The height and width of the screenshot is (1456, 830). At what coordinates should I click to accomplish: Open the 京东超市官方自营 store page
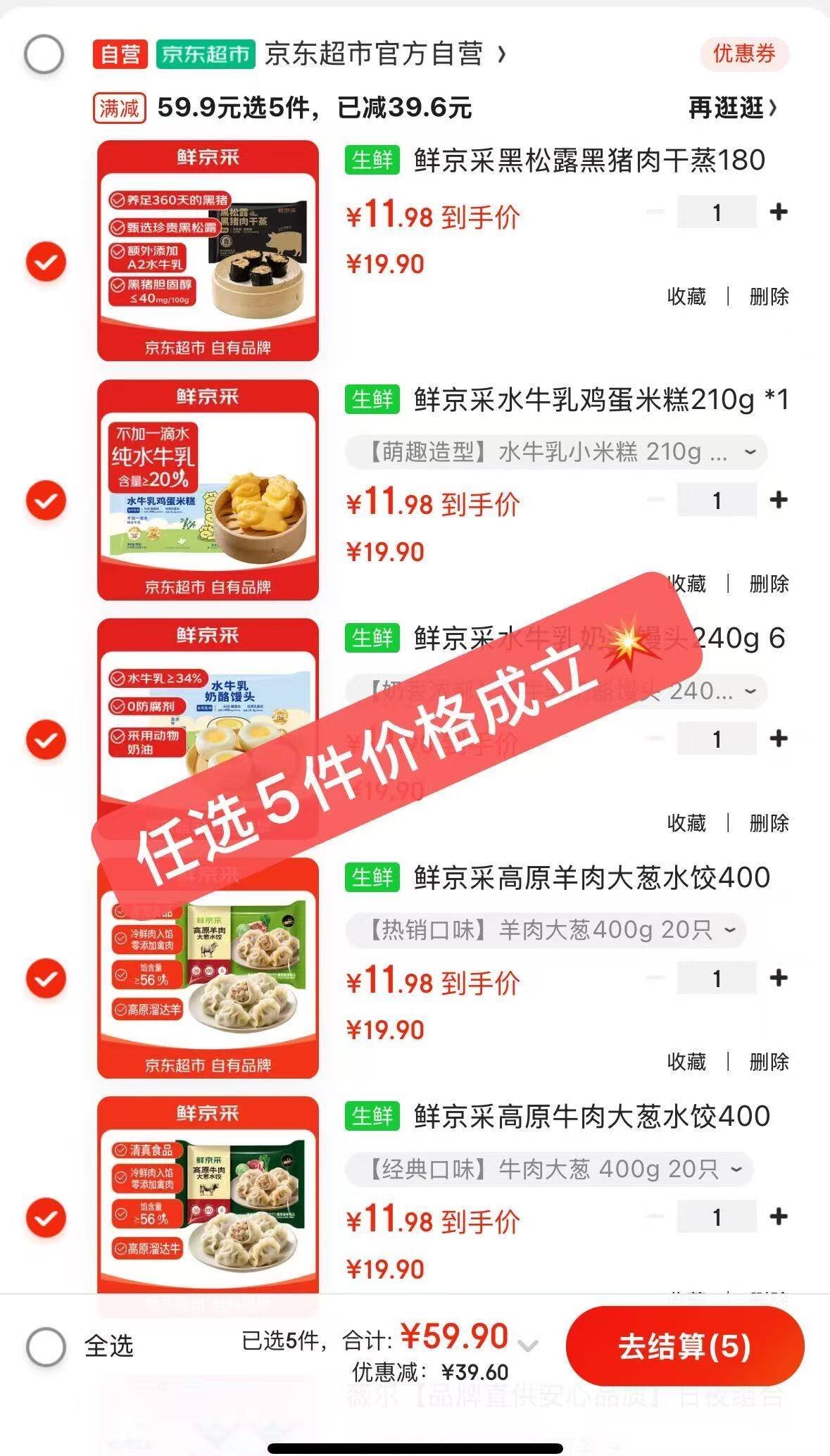384,54
